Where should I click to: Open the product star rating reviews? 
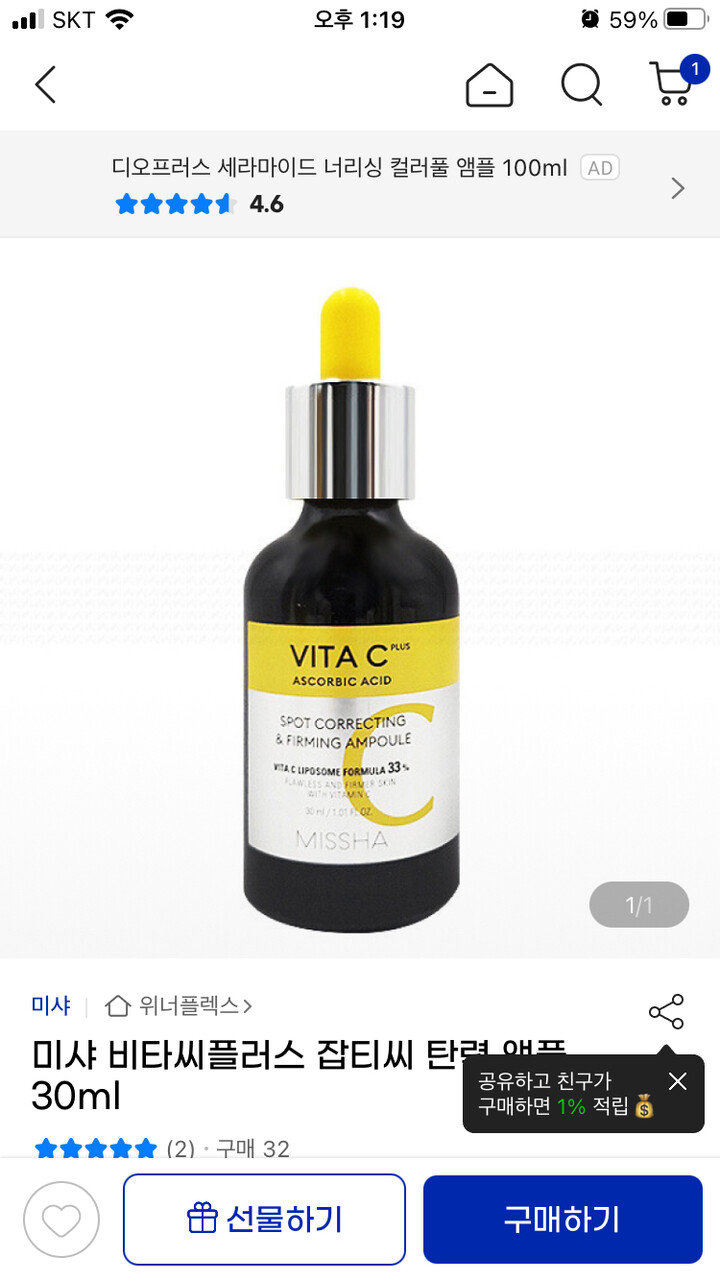coord(114,1149)
